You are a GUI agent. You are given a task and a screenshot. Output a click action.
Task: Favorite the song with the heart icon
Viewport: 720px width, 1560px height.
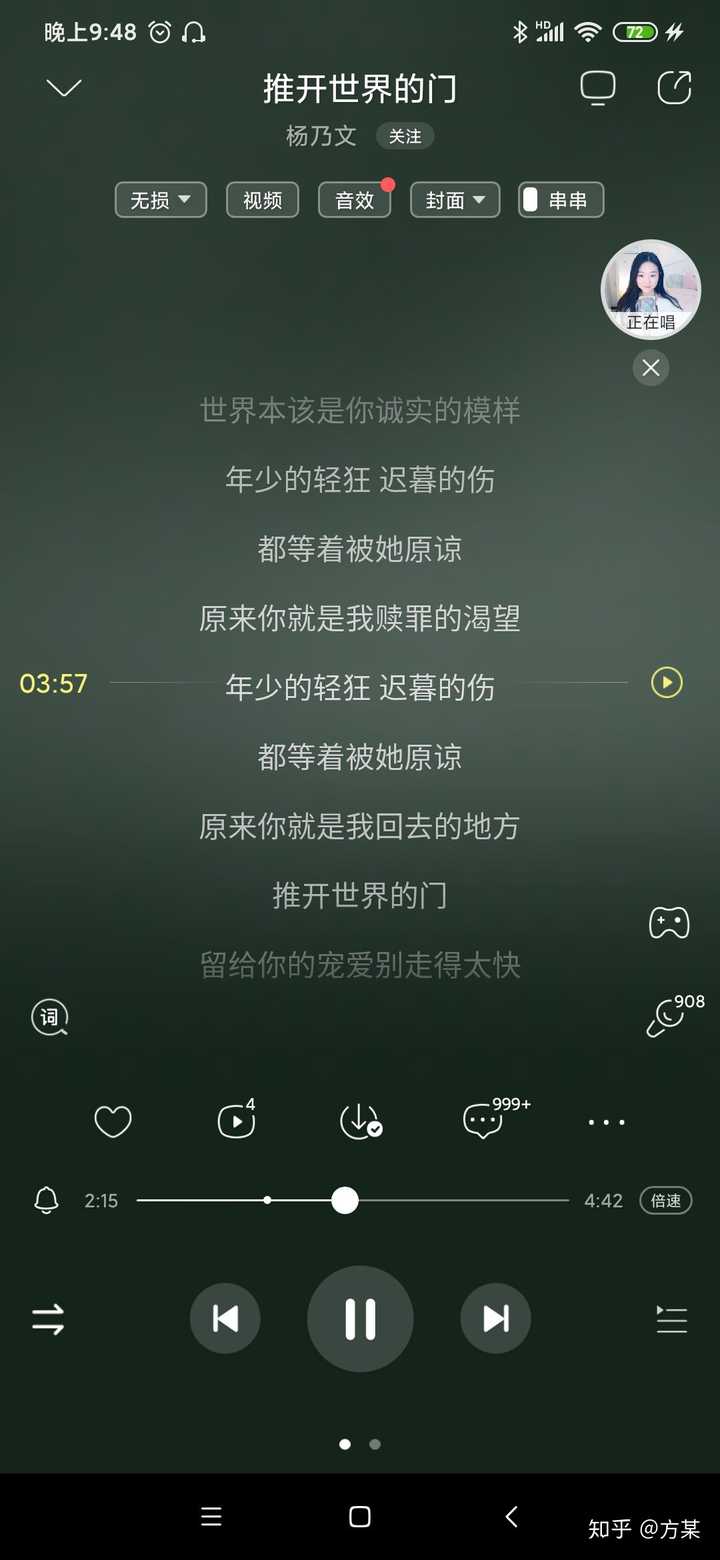click(x=112, y=1121)
